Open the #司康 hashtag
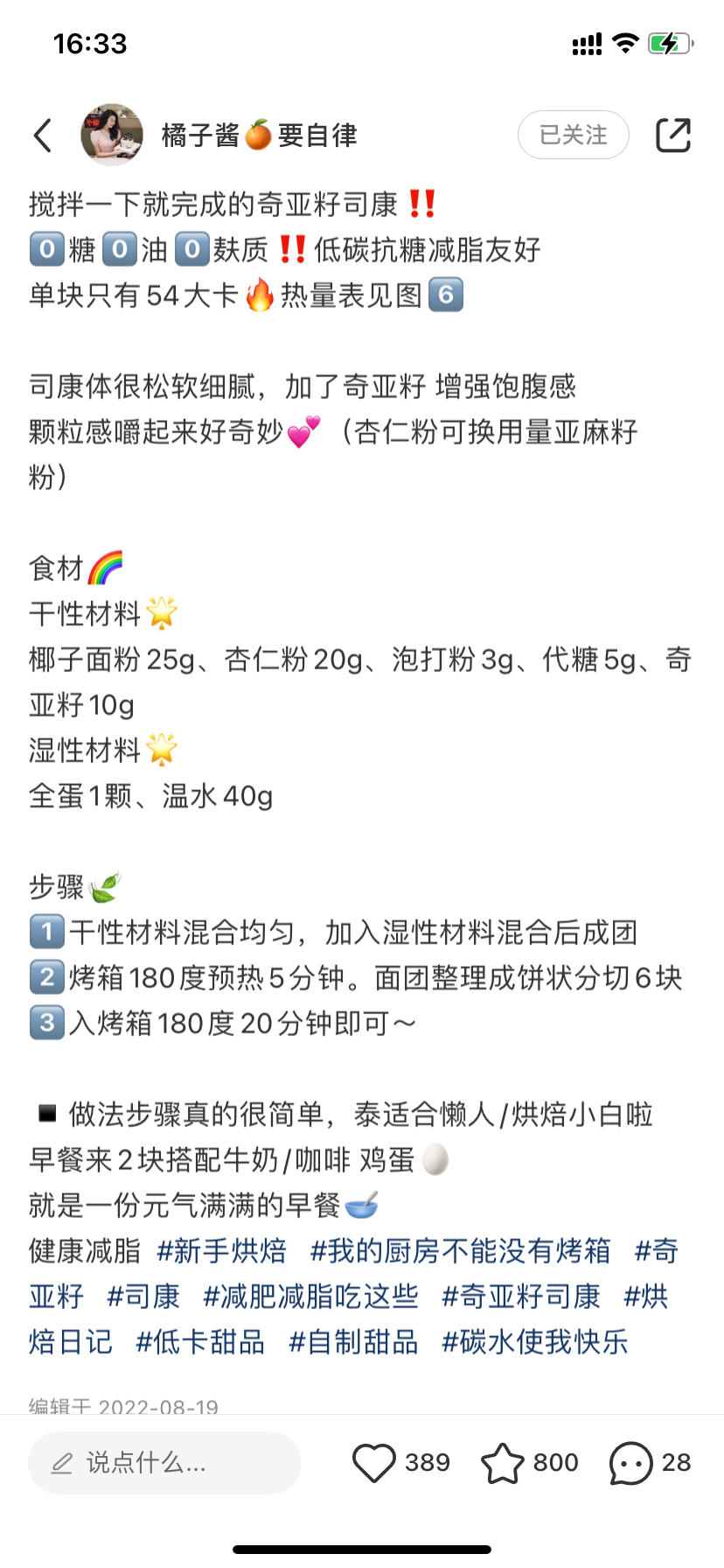724x1568 pixels. click(143, 1297)
